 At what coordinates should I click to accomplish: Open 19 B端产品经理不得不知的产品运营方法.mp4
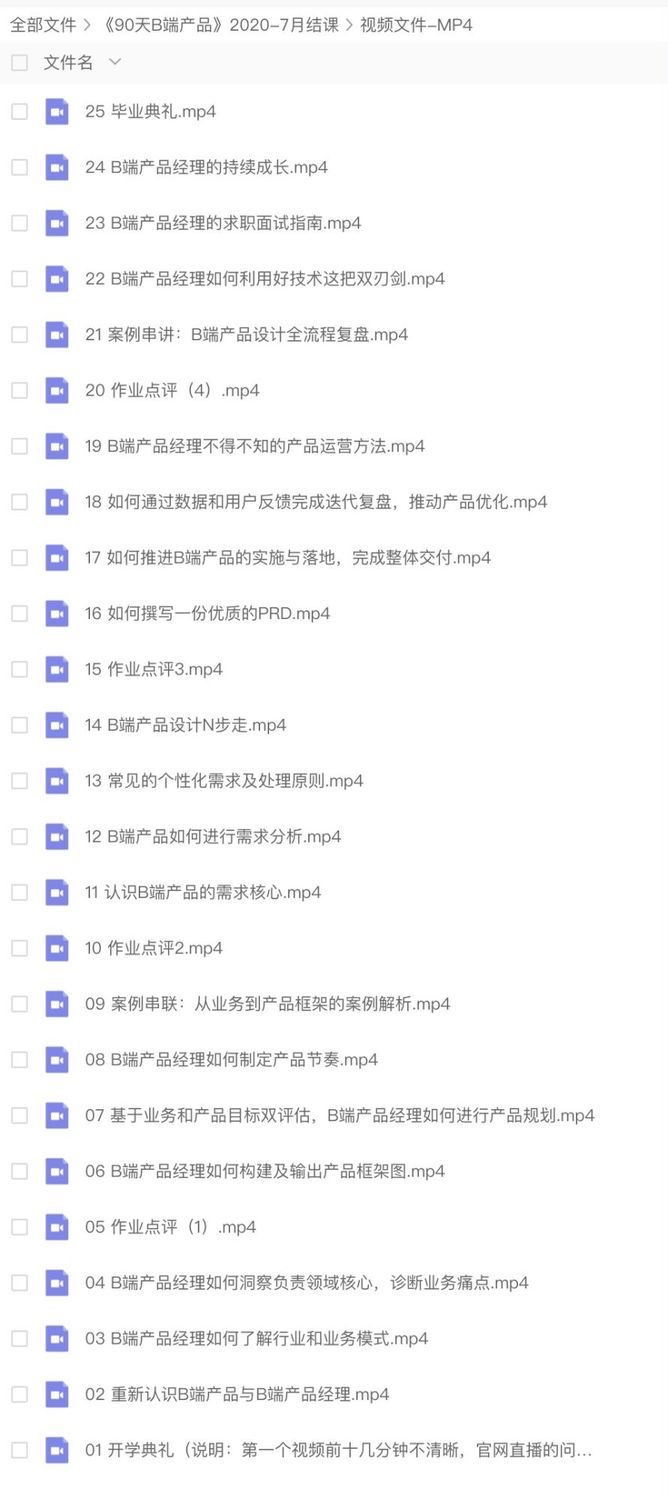click(255, 446)
